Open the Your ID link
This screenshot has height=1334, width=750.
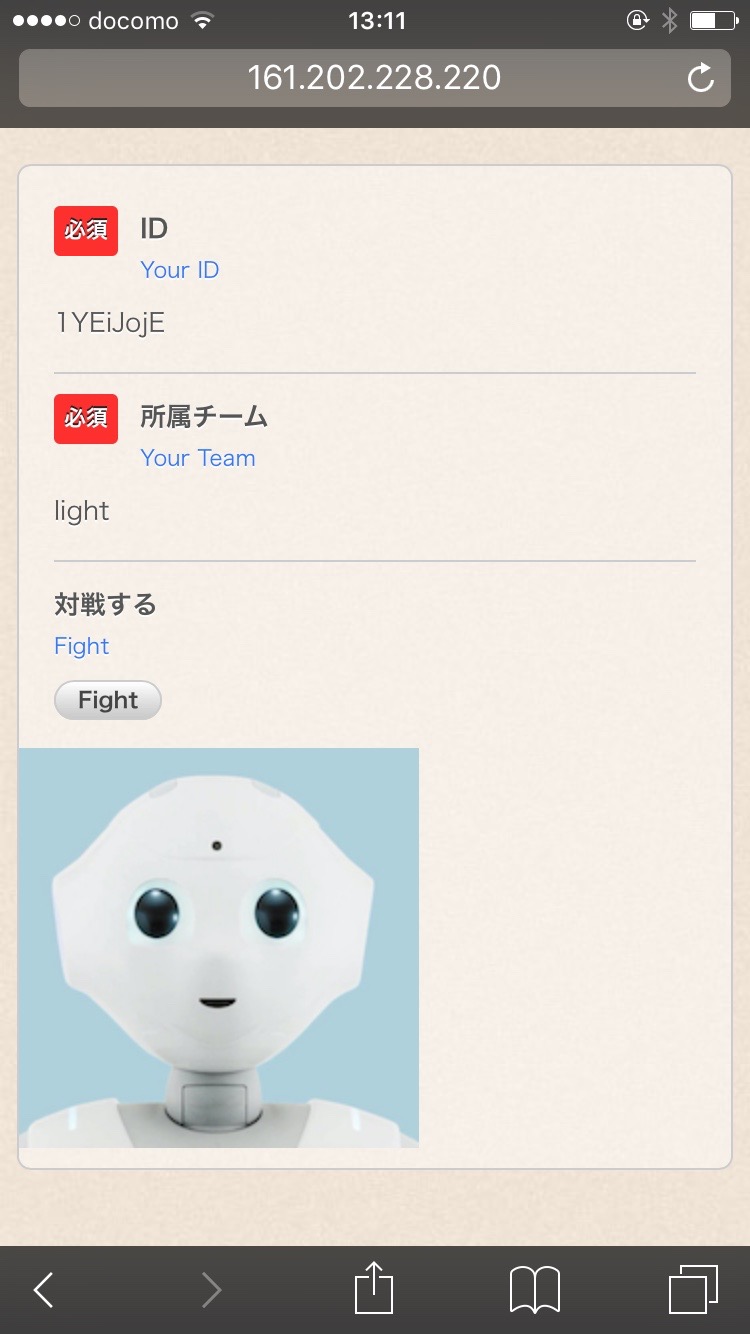click(x=179, y=269)
